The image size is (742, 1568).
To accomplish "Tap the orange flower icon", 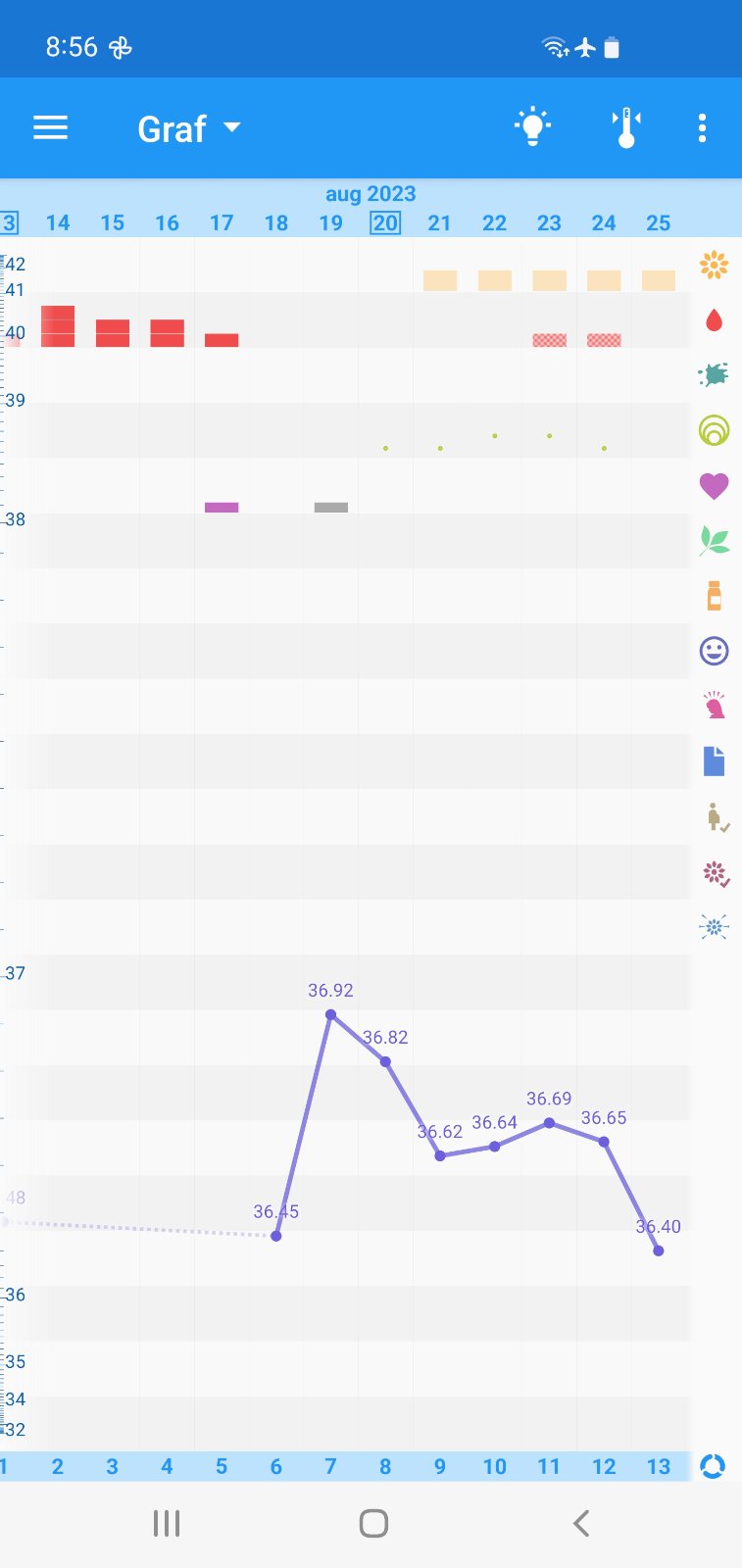I will coord(714,265).
